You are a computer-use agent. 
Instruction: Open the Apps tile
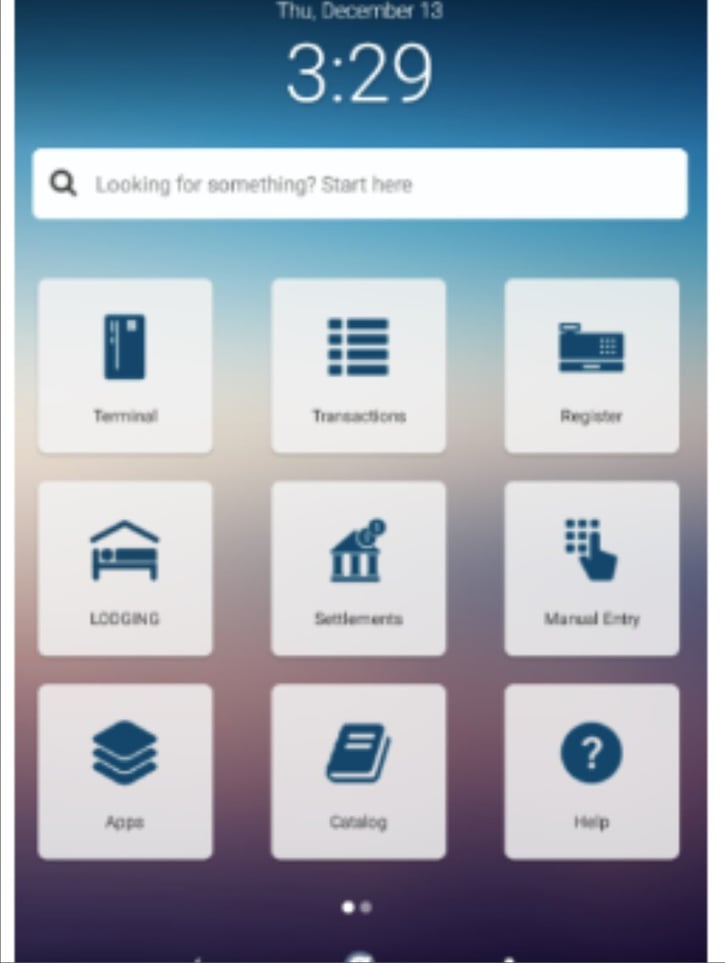click(x=125, y=771)
